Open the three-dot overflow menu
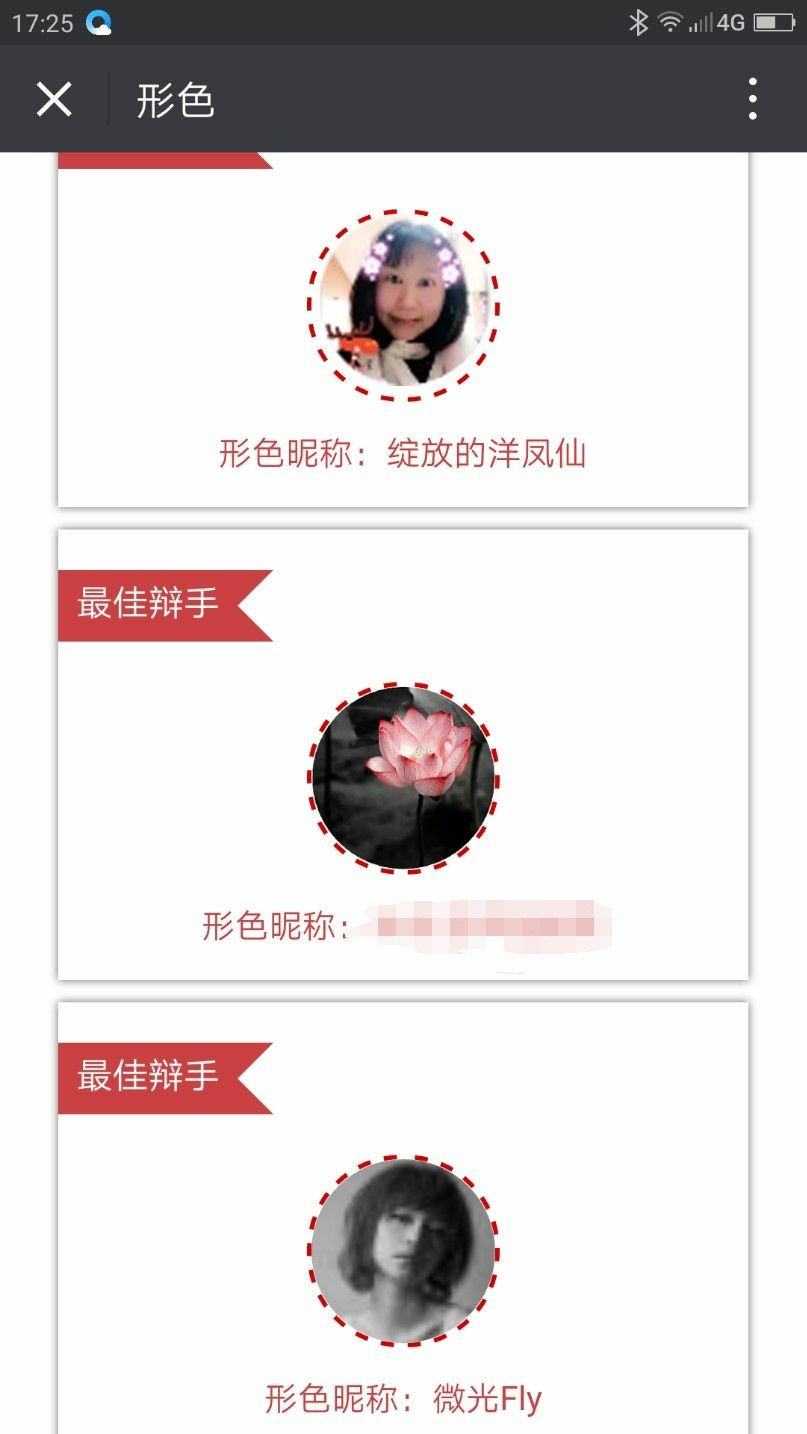Viewport: 807px width, 1434px height. point(752,100)
